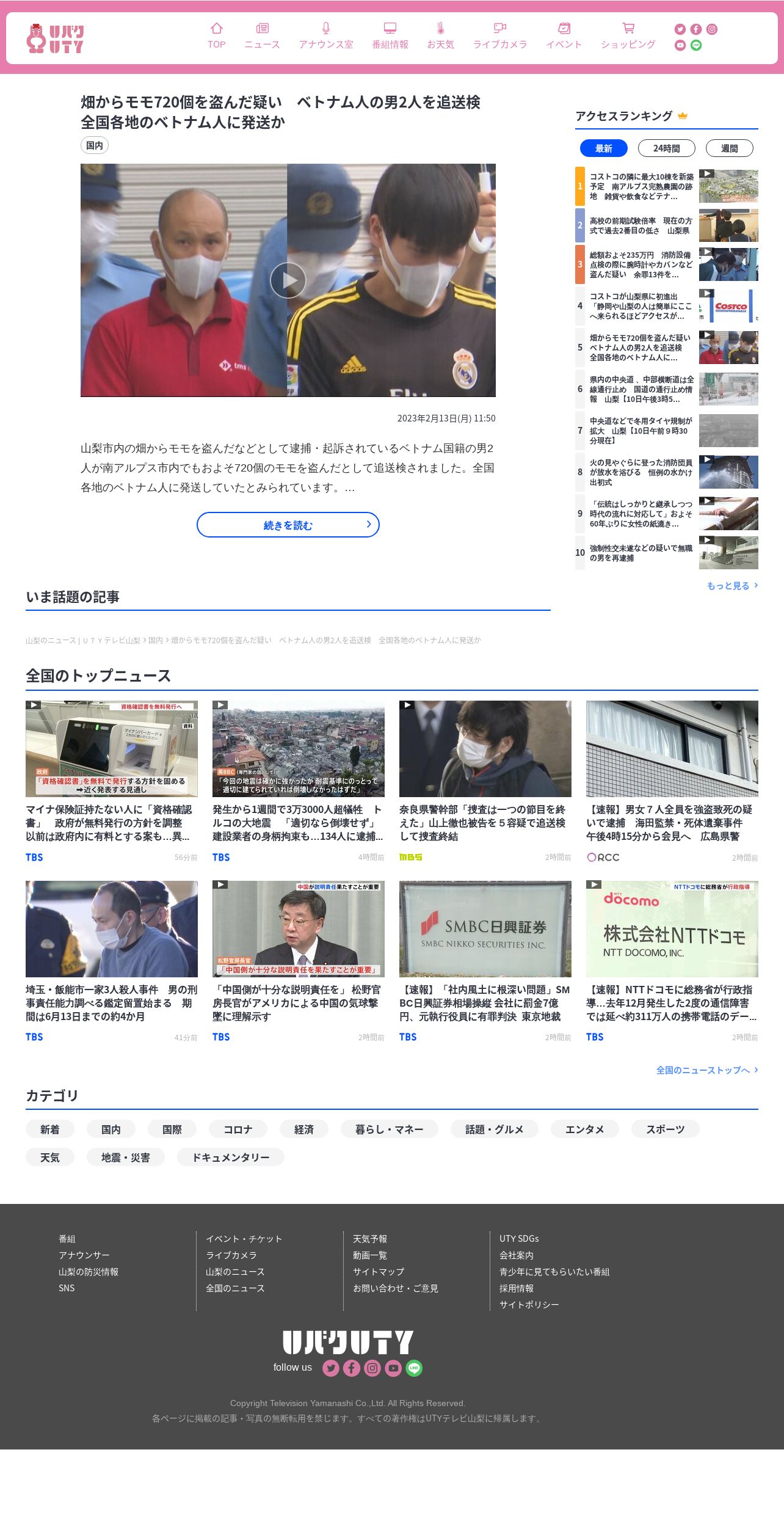Tap the 続きを読む button

pyautogui.click(x=288, y=525)
